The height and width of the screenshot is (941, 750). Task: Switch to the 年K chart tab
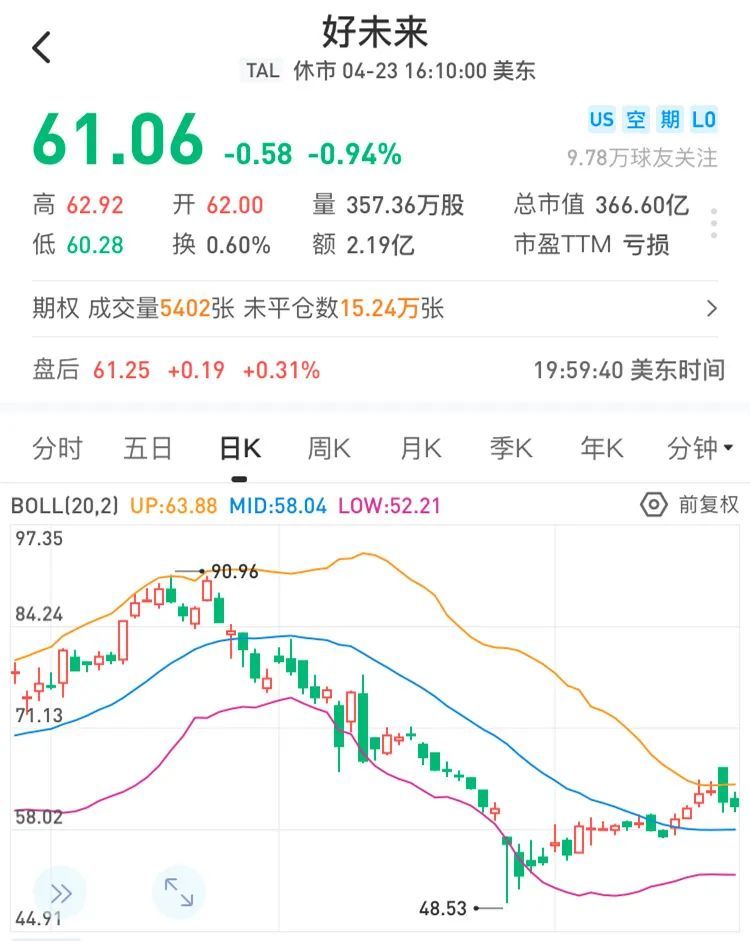coord(602,449)
